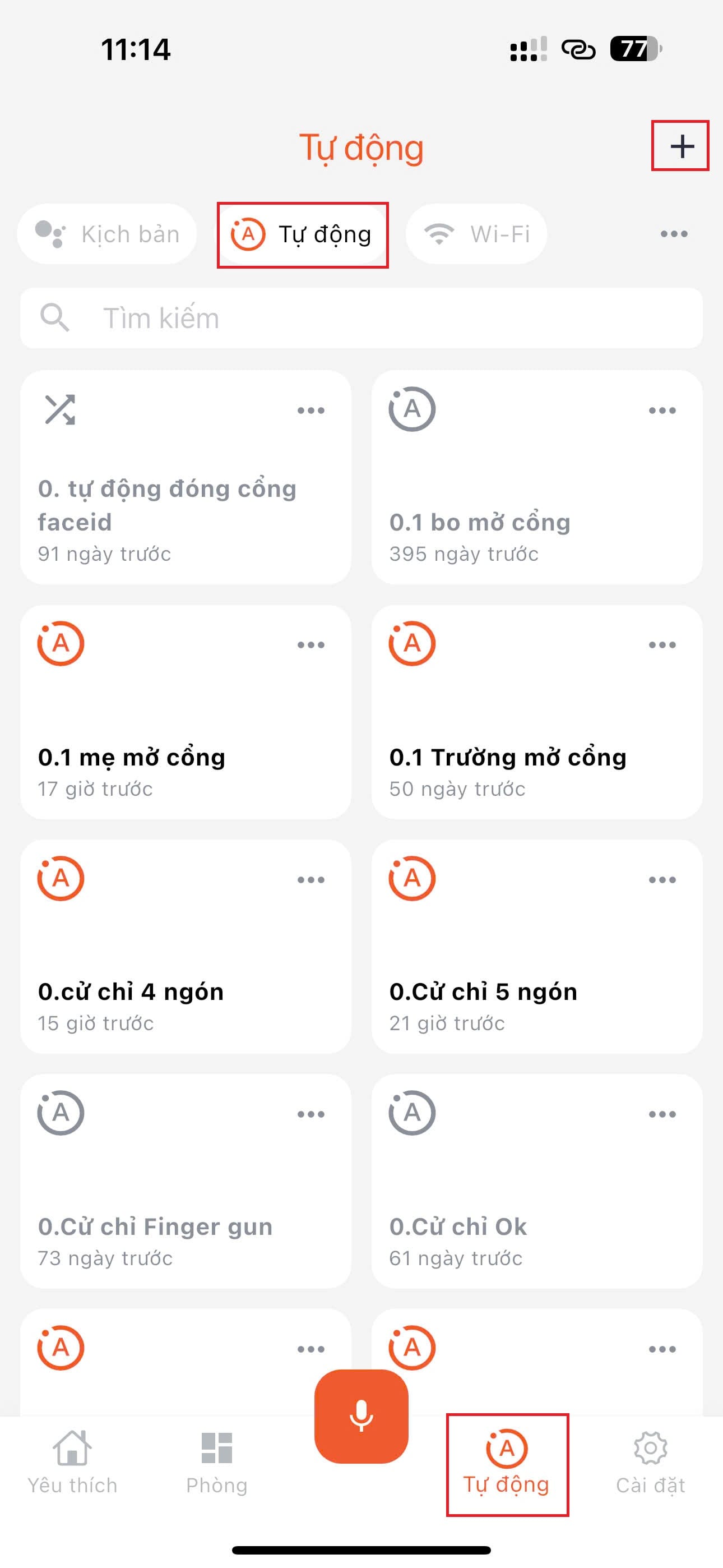Tap the Tìm kiếm search field

tap(361, 318)
